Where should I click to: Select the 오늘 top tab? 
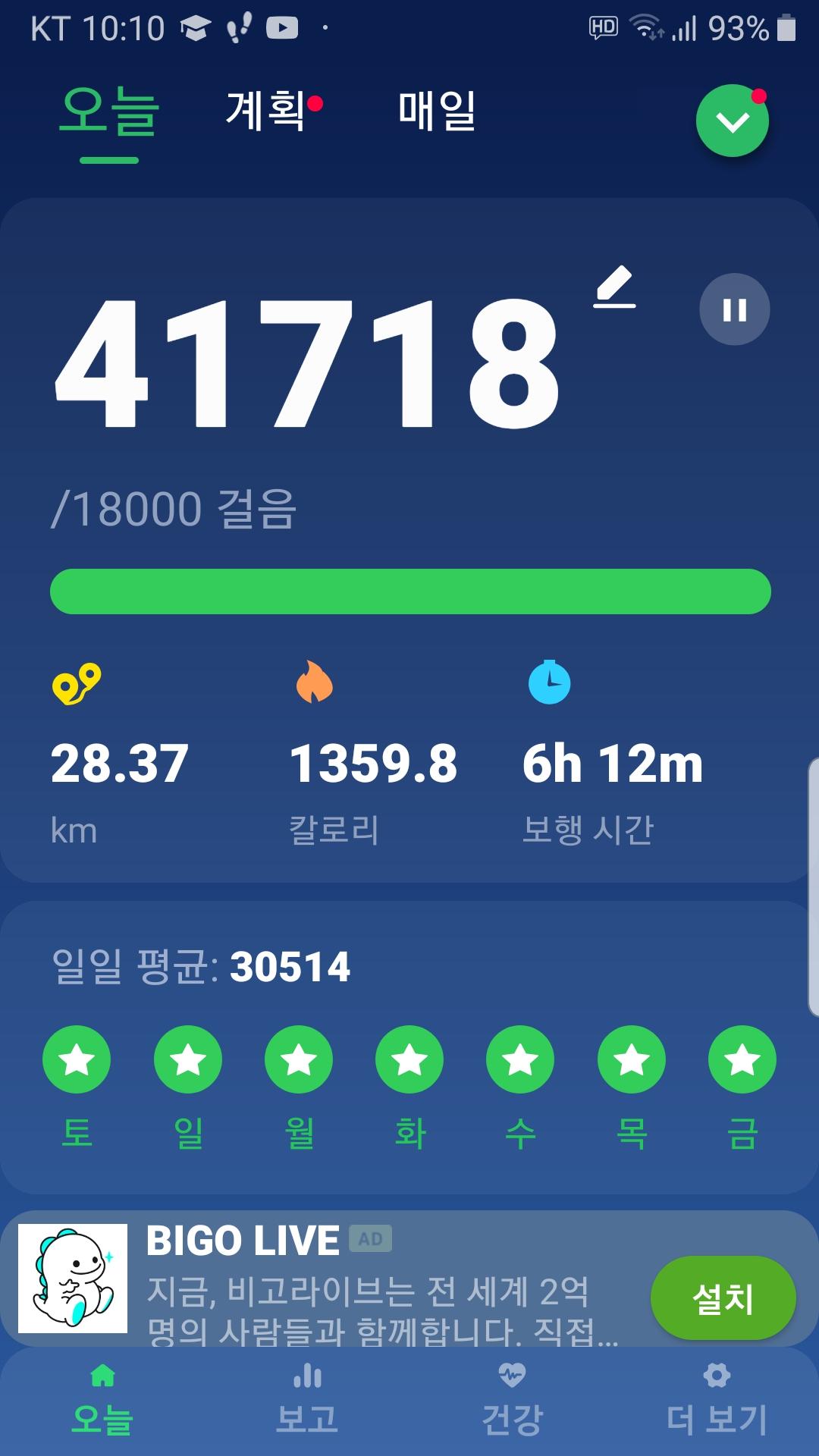[109, 112]
